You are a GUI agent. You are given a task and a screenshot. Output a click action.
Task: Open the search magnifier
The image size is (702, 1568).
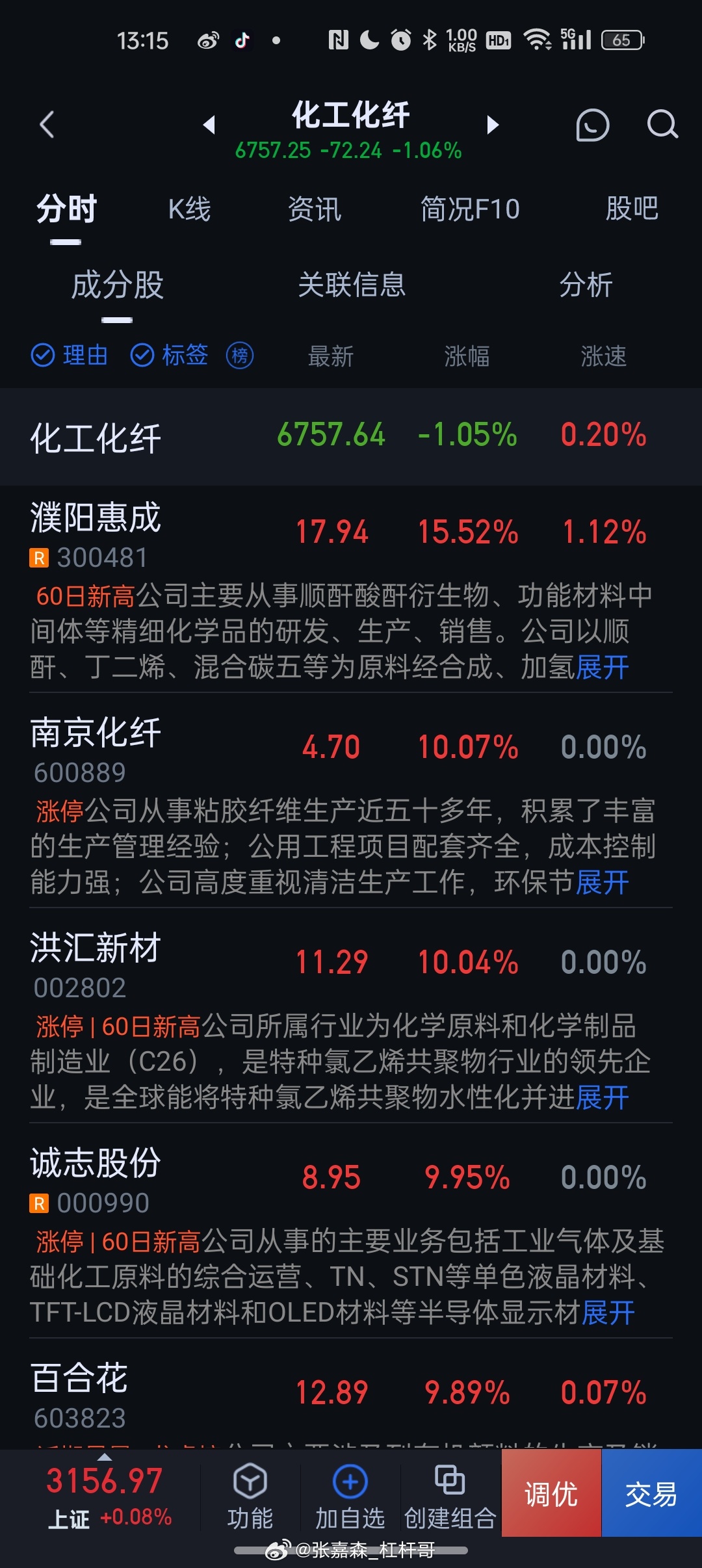(662, 124)
